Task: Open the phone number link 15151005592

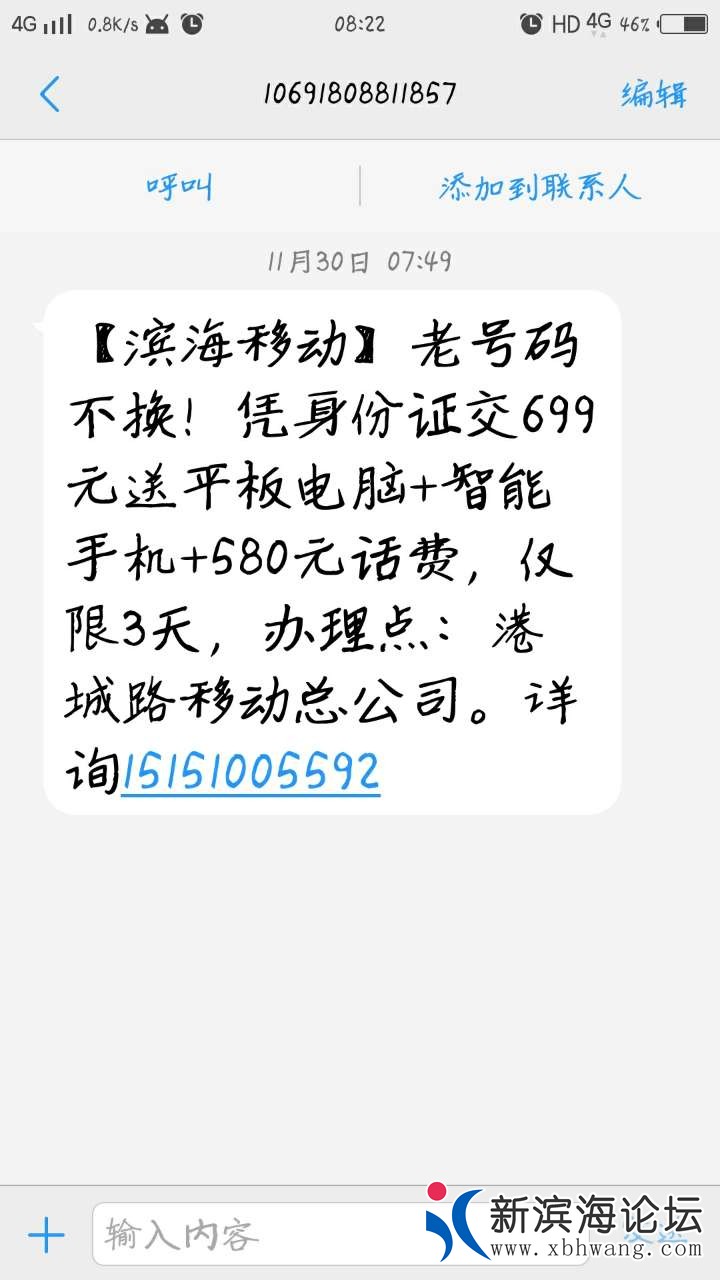Action: coord(250,771)
